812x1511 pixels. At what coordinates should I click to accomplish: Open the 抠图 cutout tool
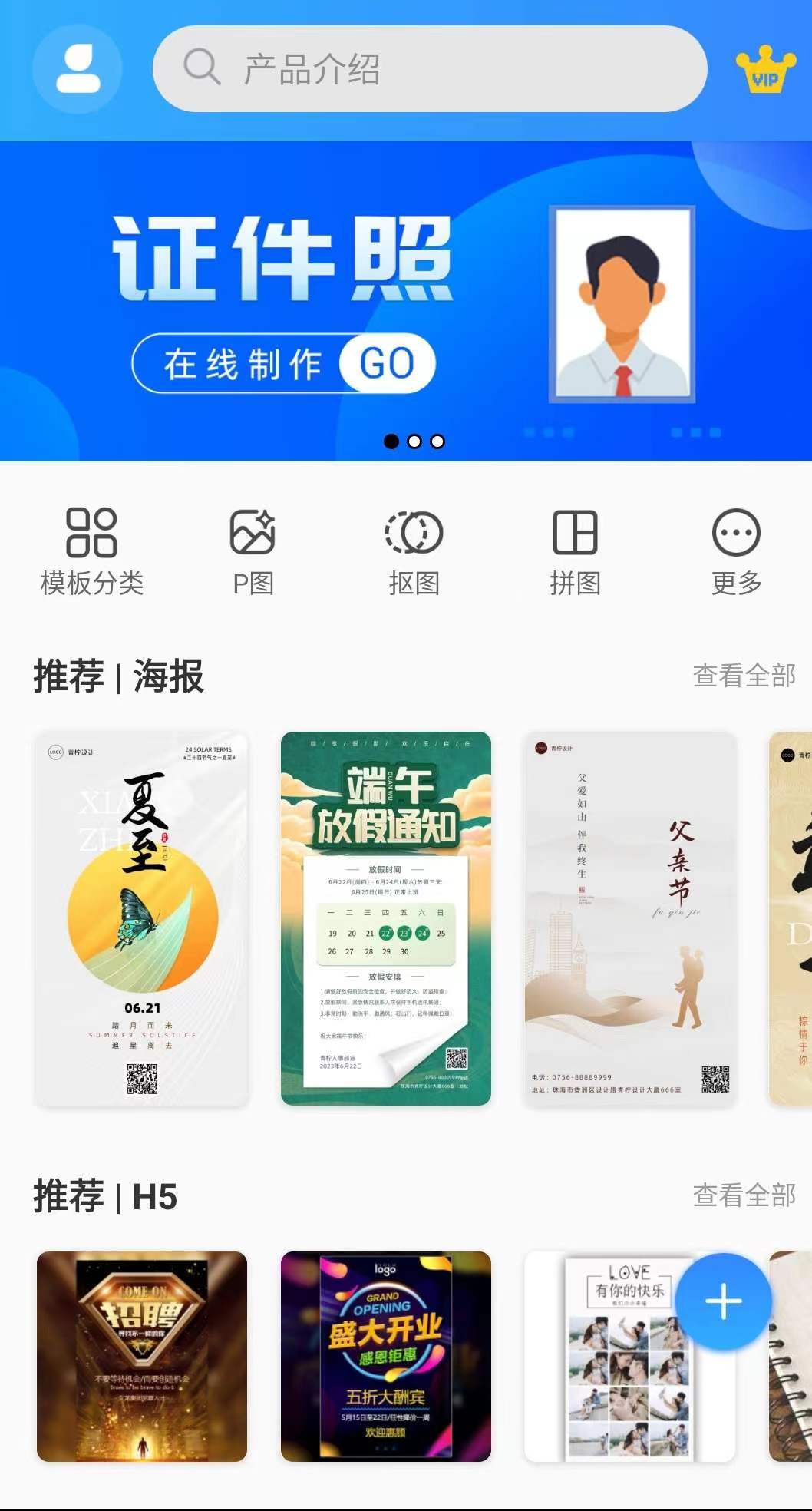tap(414, 551)
